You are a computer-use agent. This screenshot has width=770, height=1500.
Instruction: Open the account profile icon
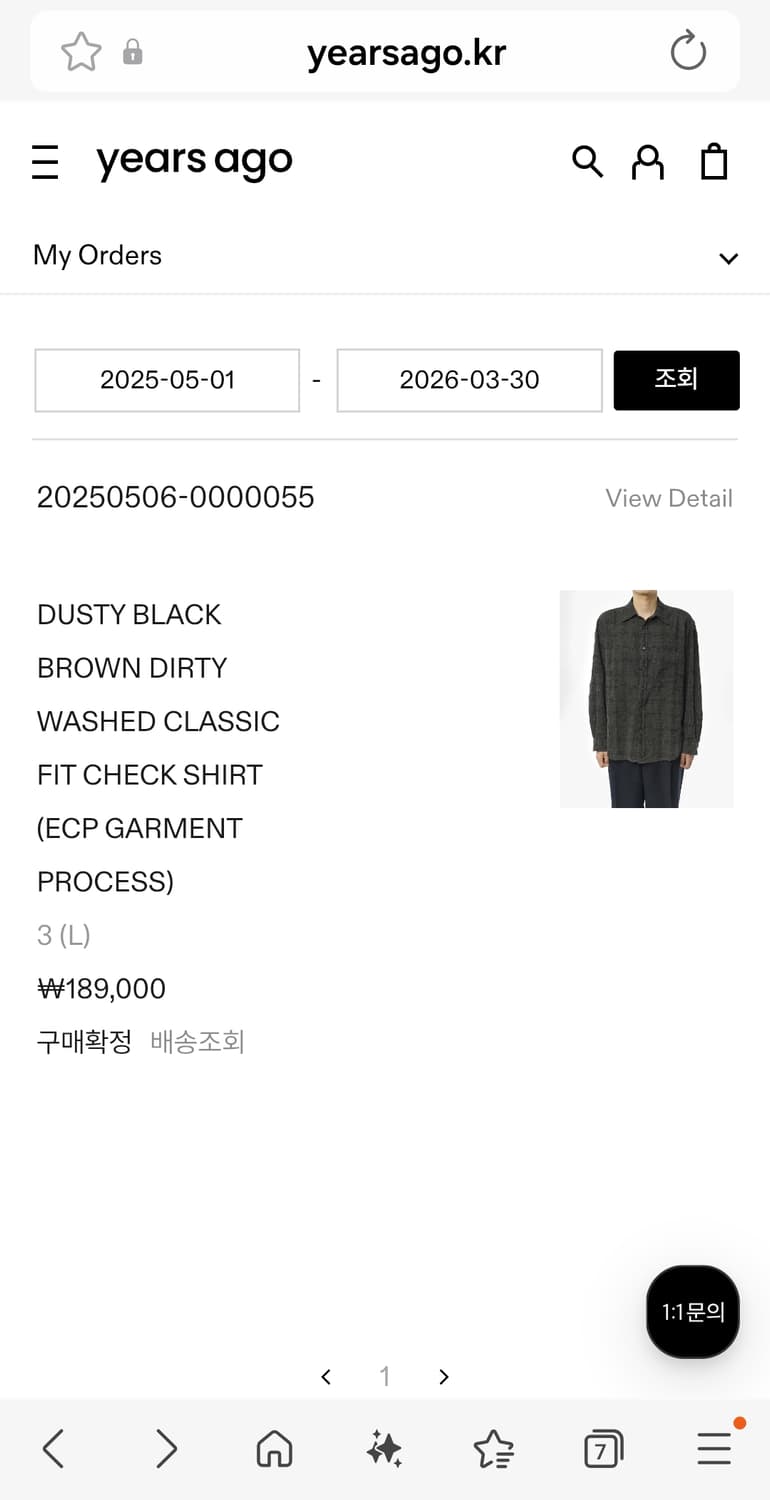click(648, 161)
